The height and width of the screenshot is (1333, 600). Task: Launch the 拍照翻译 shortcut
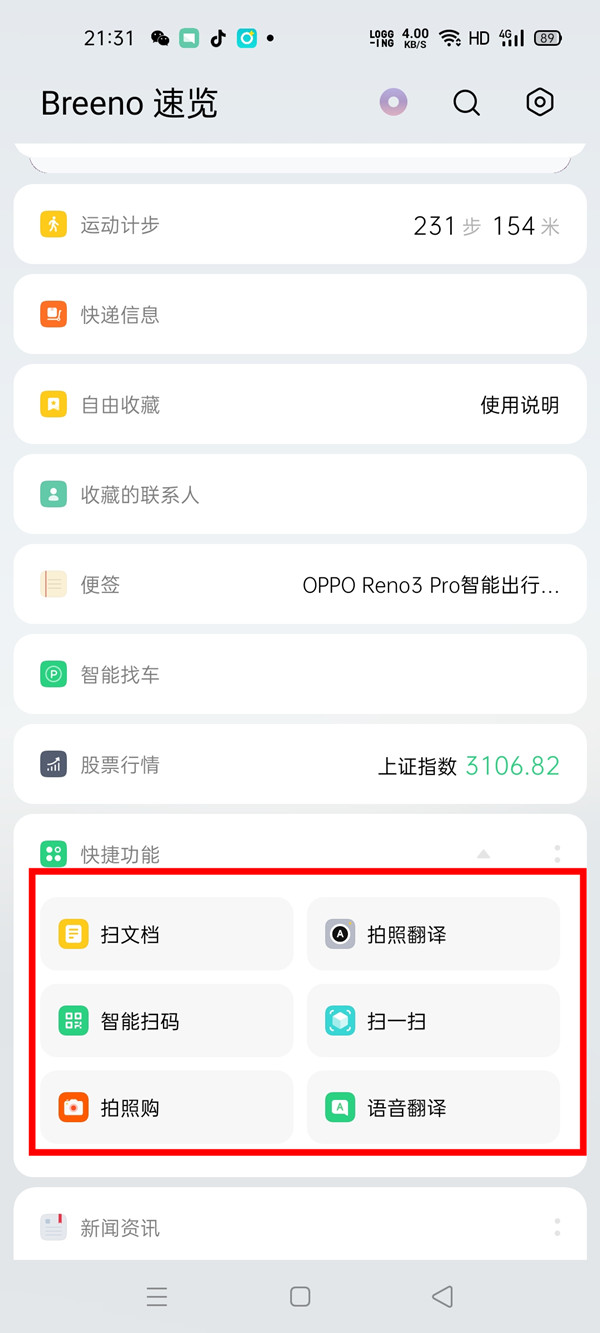click(432, 934)
